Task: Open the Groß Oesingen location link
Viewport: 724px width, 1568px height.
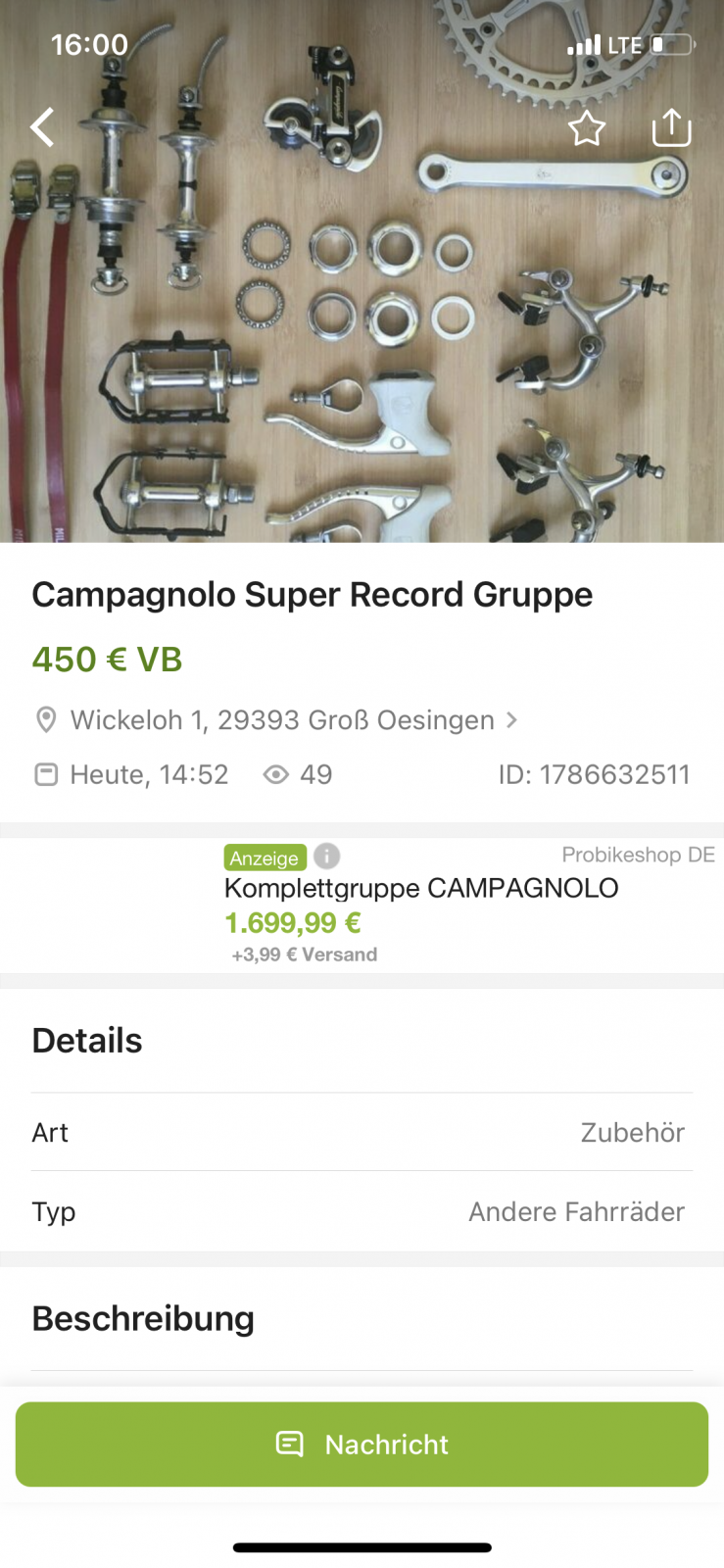Action: 292,720
